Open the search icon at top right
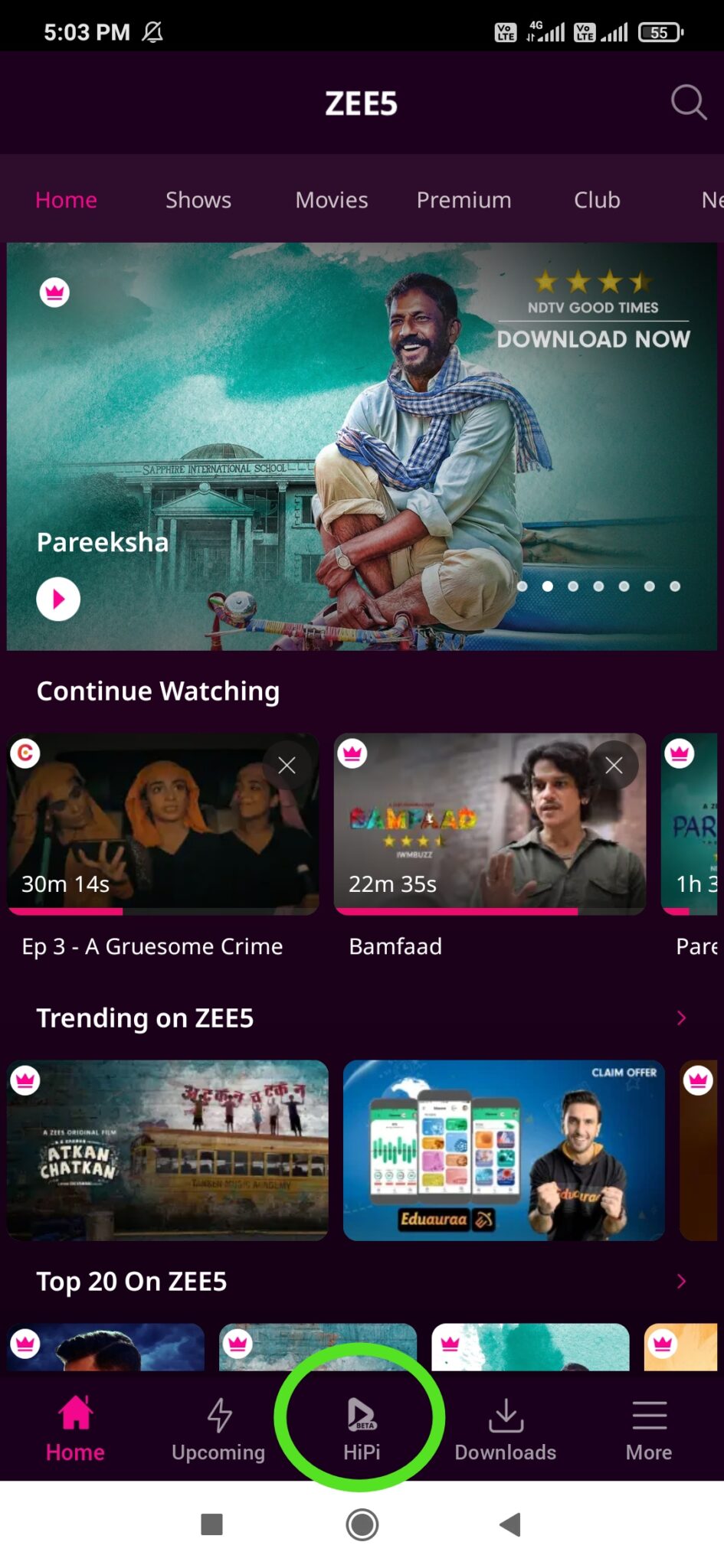Screen dimensions: 724x1568 point(687,103)
